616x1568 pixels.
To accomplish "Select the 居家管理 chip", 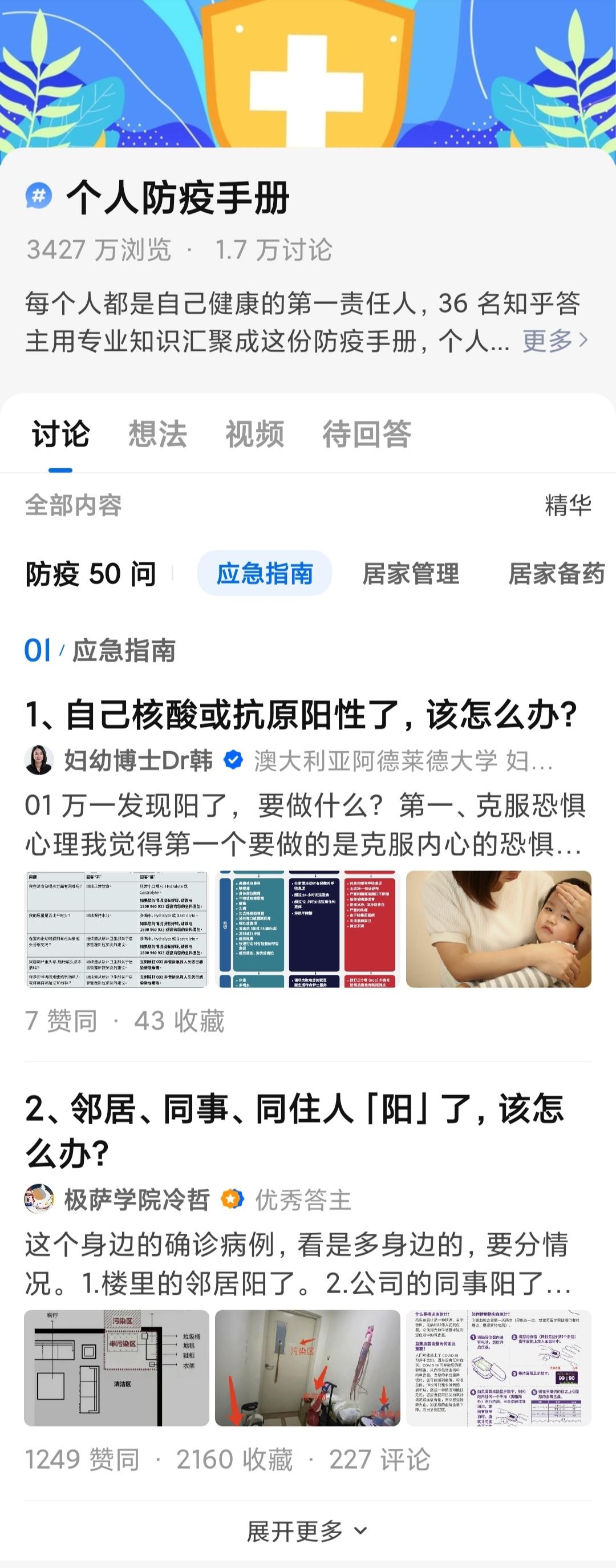I will pos(410,573).
